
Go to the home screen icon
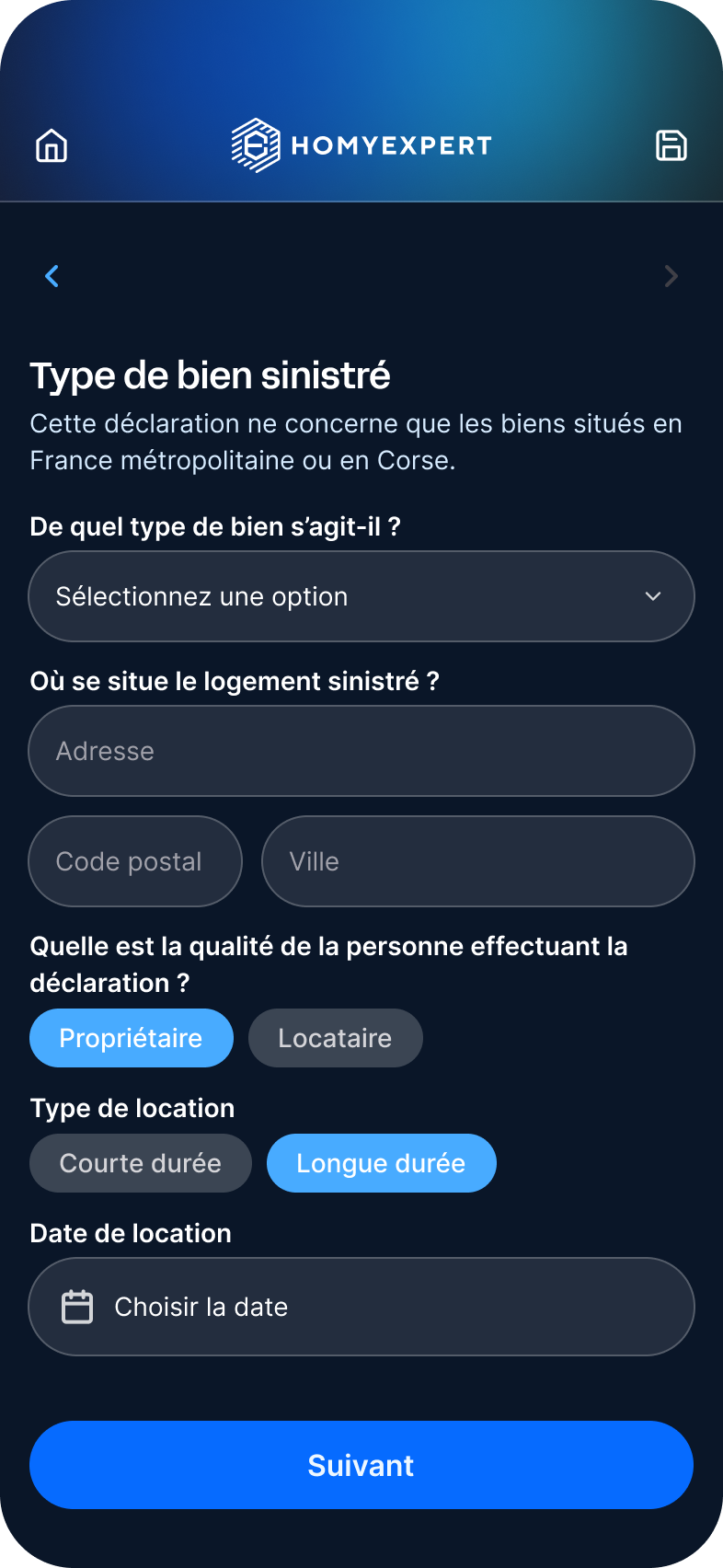pos(52,145)
